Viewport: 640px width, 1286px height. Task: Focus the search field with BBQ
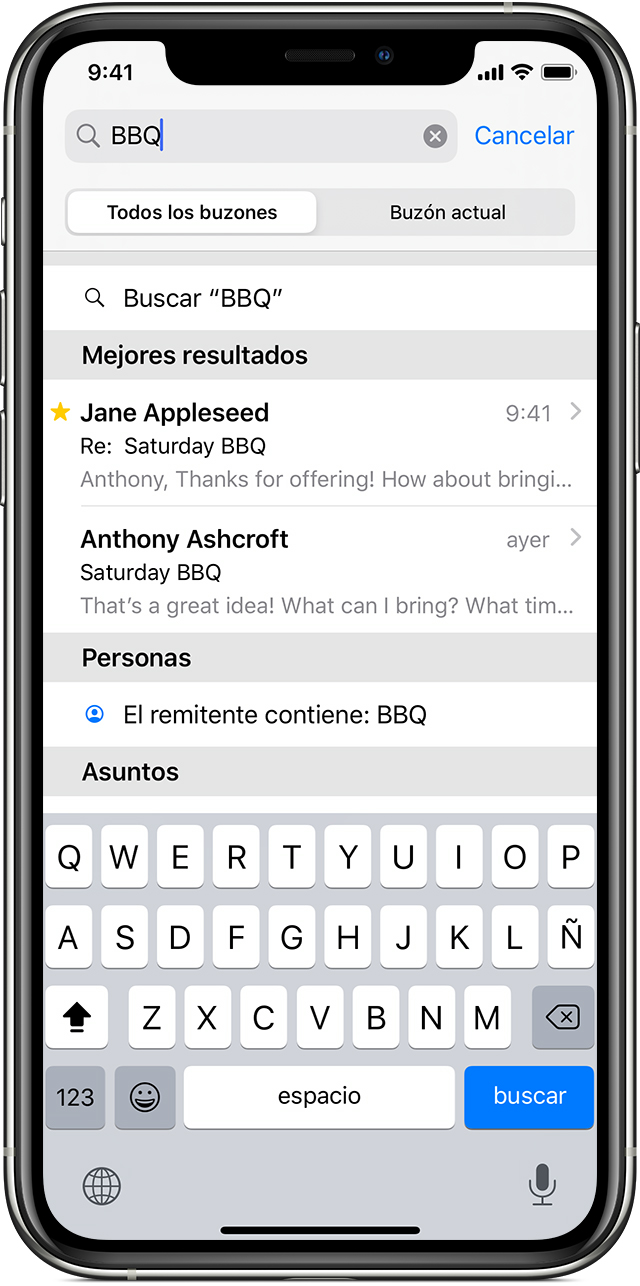[260, 136]
